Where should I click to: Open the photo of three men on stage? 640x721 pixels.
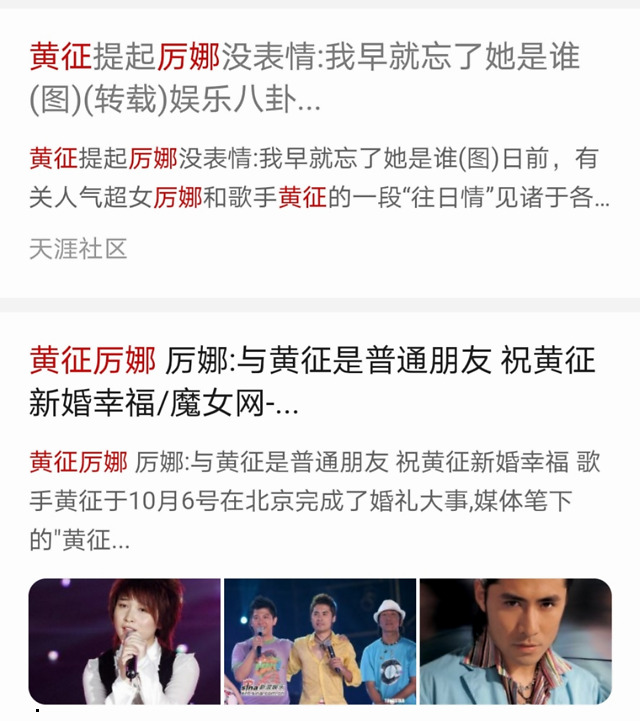(319, 641)
